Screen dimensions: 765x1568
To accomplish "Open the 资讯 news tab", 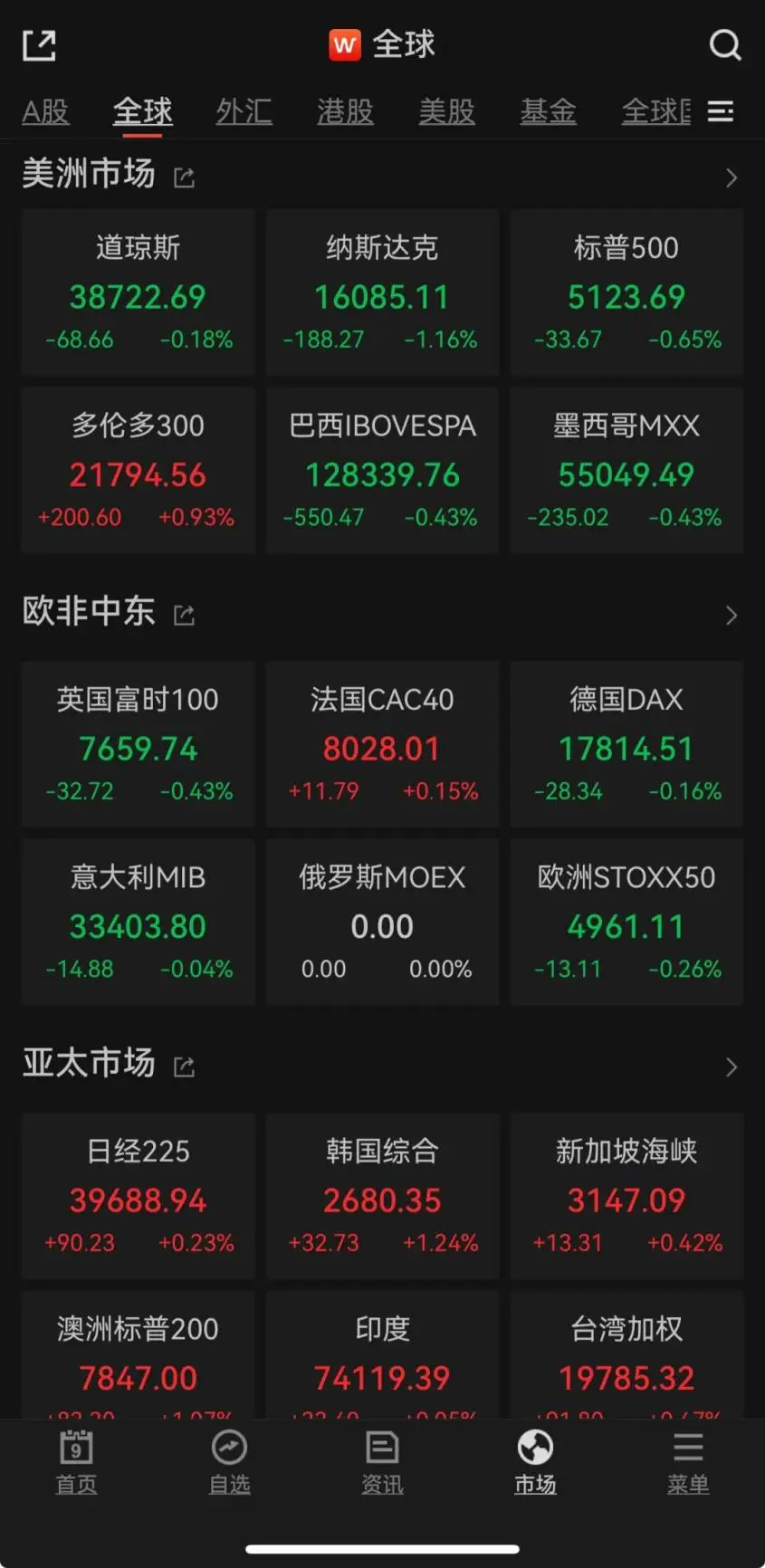I will 382,1462.
